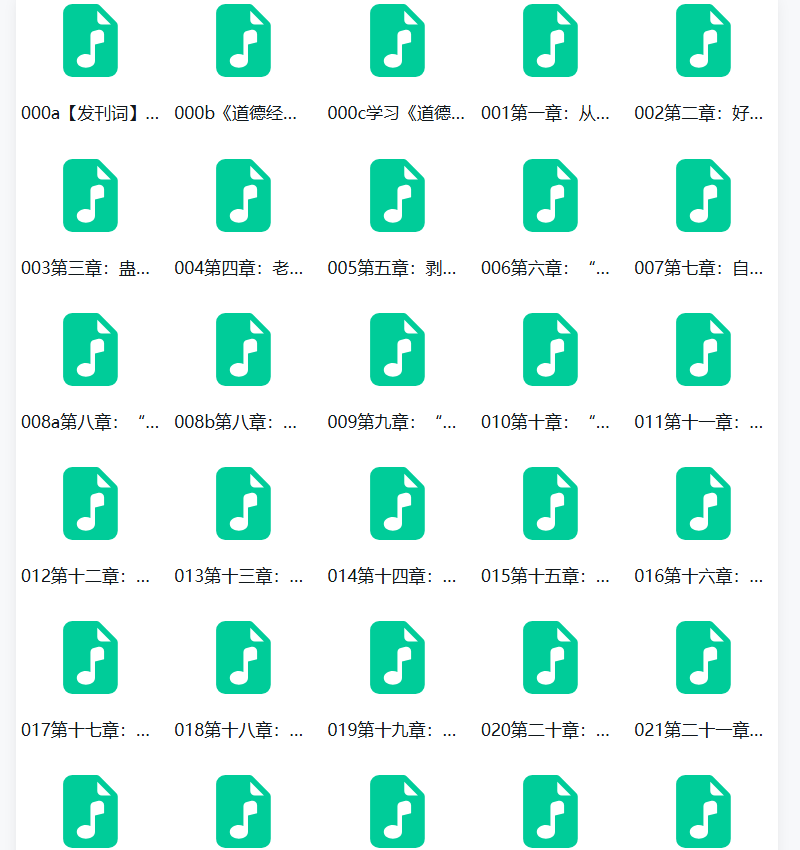Open audio file 001第一章
This screenshot has width=800, height=850.
(x=550, y=41)
